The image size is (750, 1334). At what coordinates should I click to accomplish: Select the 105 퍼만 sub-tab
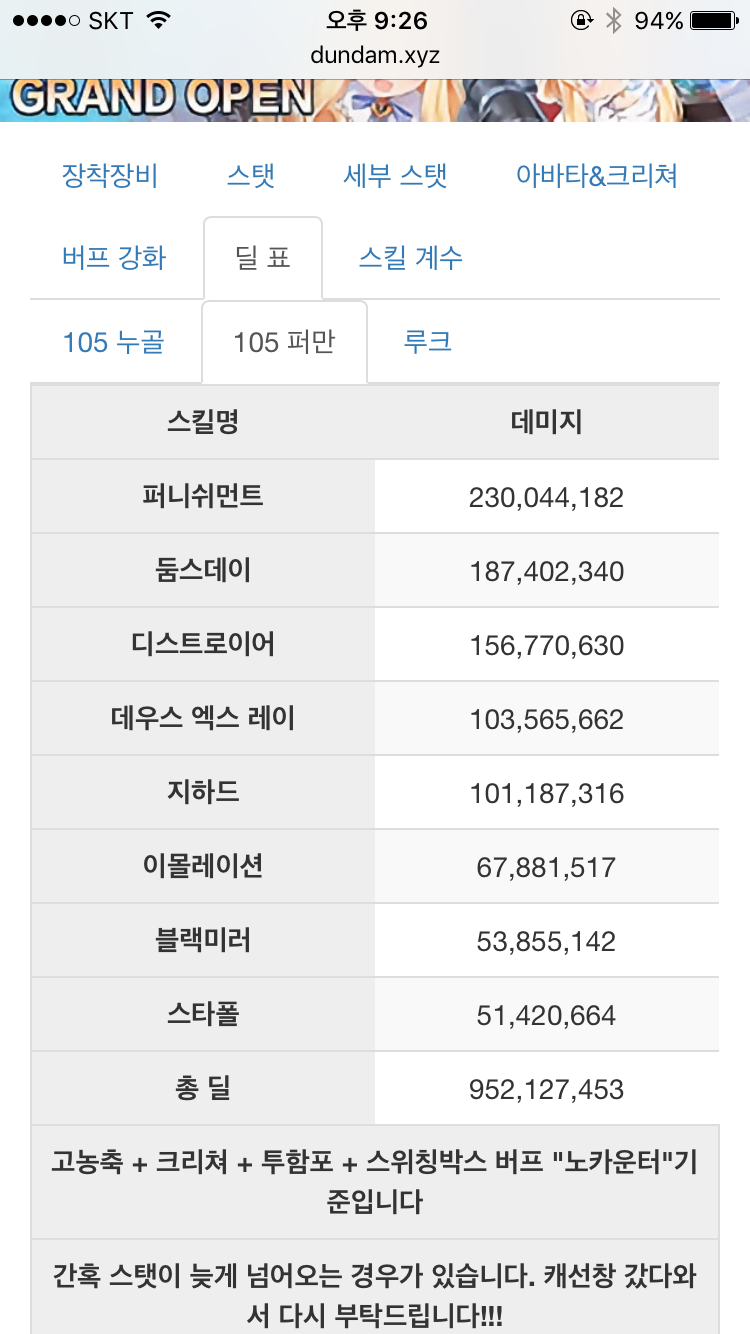tap(285, 342)
